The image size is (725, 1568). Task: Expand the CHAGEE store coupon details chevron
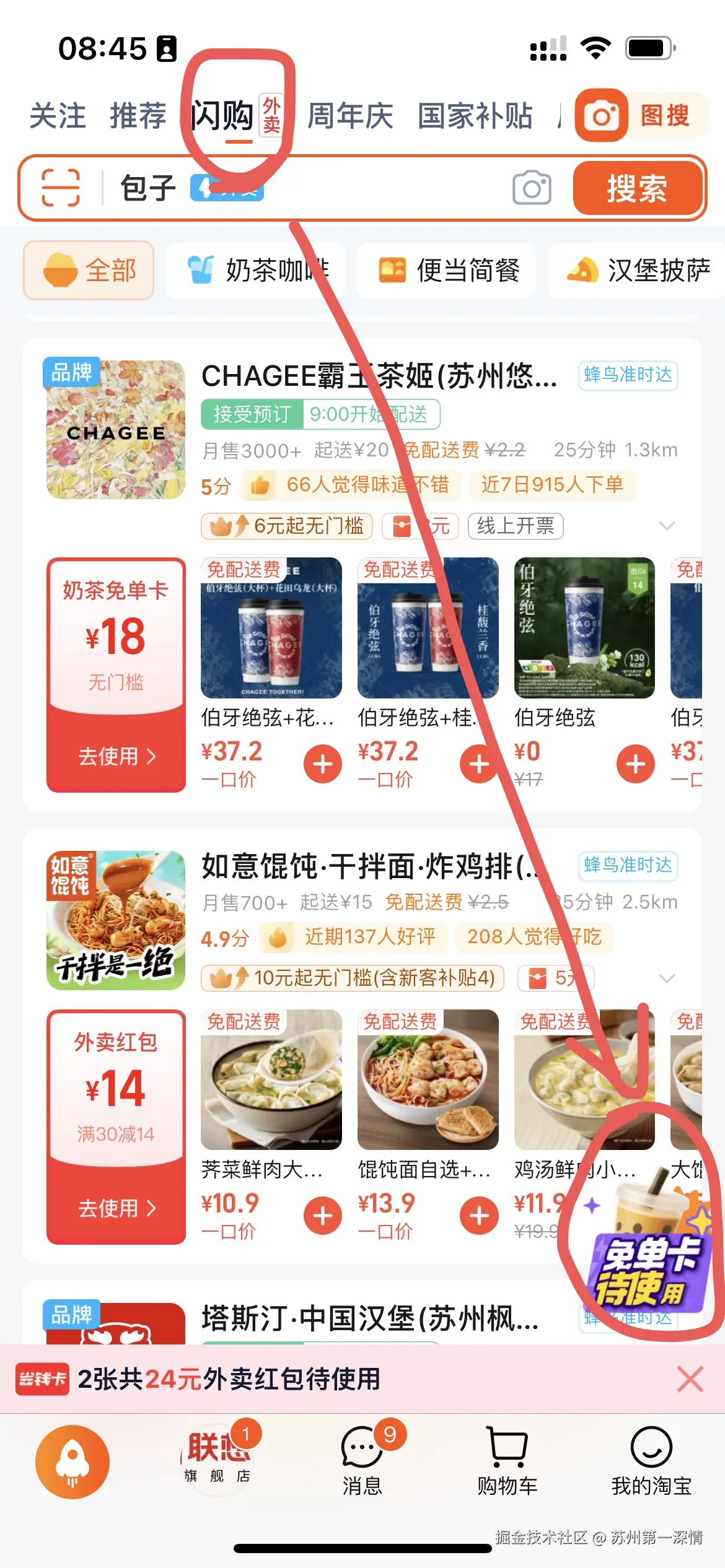(667, 526)
